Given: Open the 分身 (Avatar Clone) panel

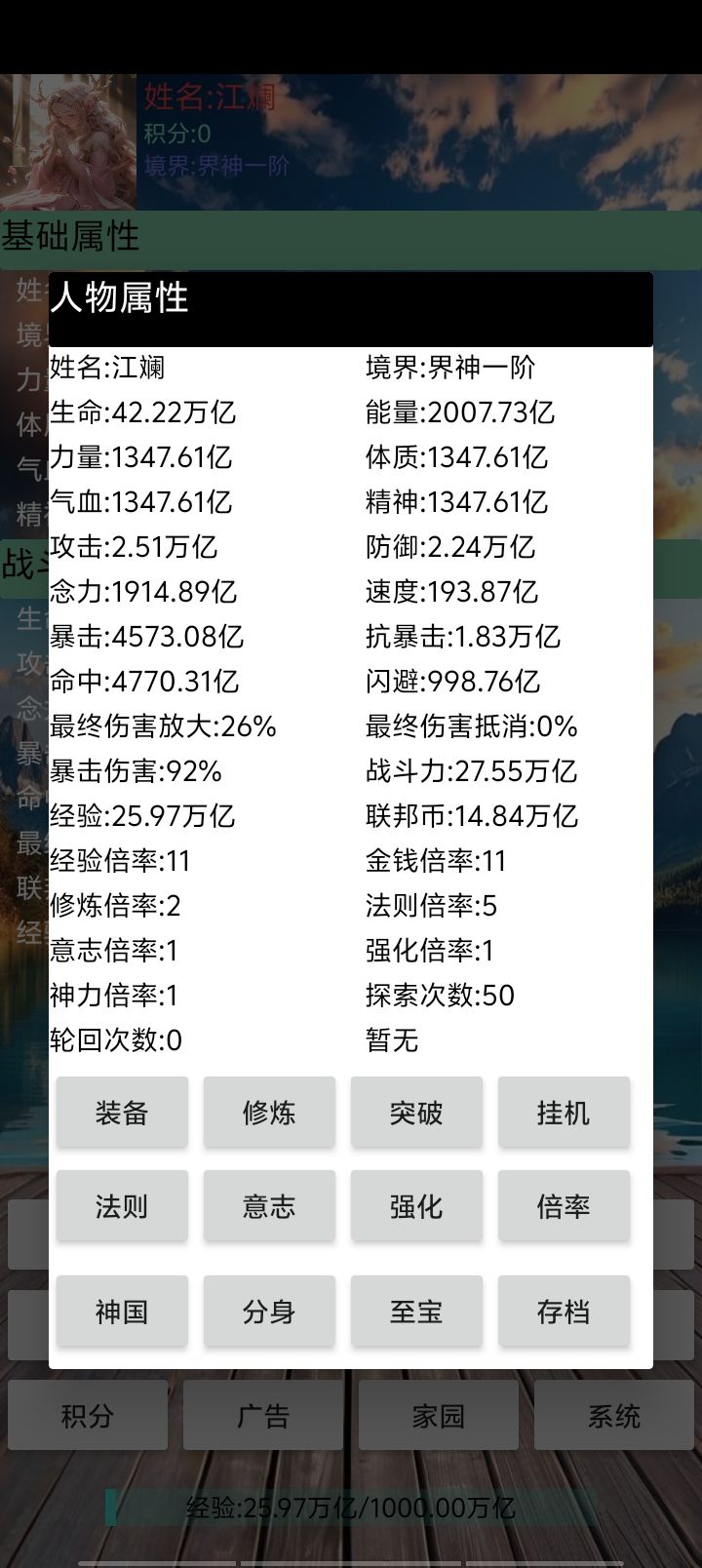Looking at the screenshot, I should pyautogui.click(x=269, y=1312).
